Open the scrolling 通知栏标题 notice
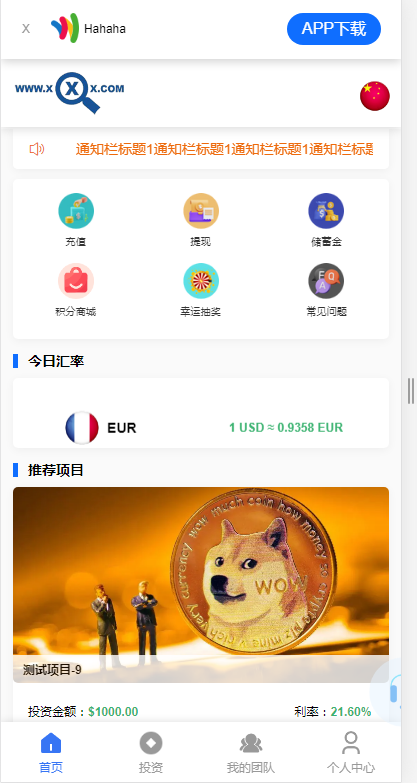417x783 pixels. [x=224, y=149]
